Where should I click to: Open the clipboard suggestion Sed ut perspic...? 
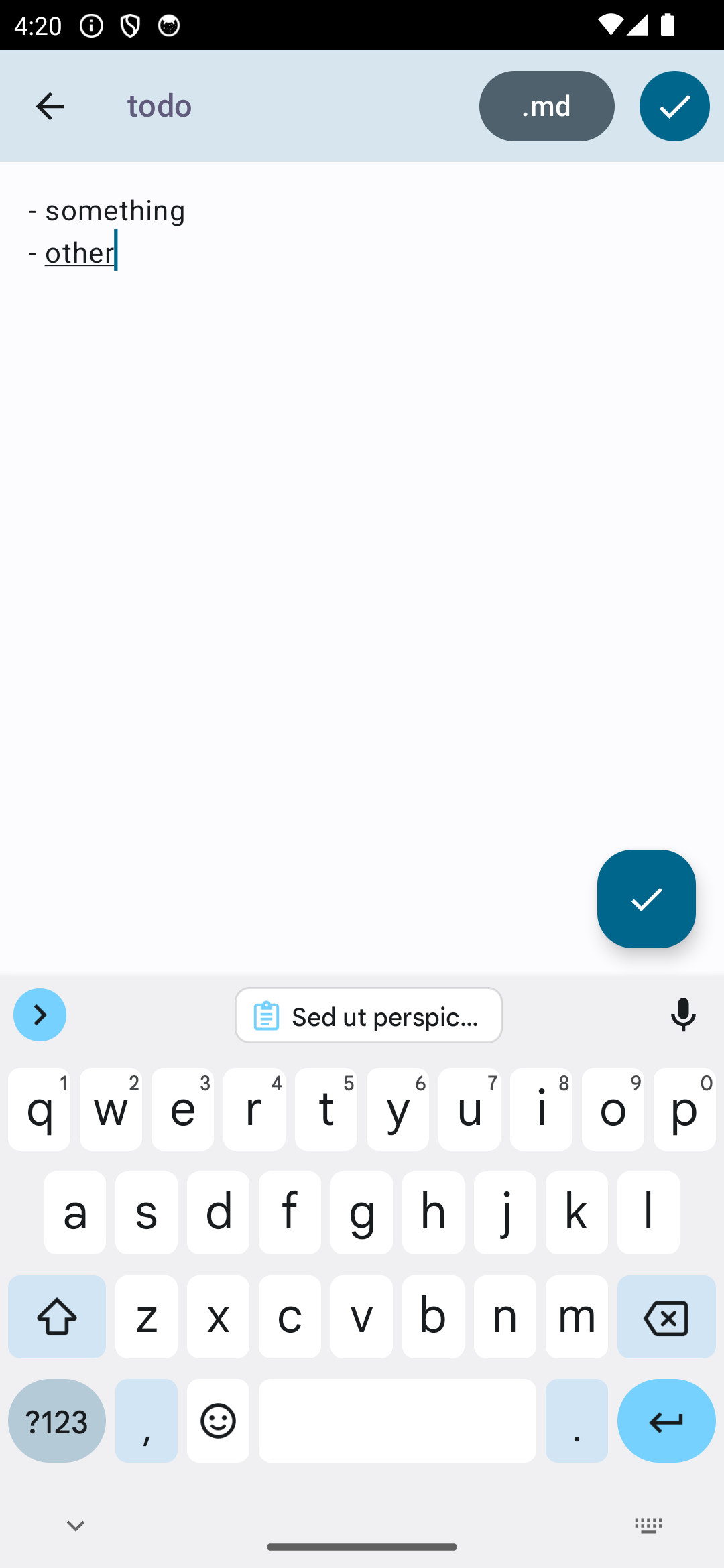368,1015
